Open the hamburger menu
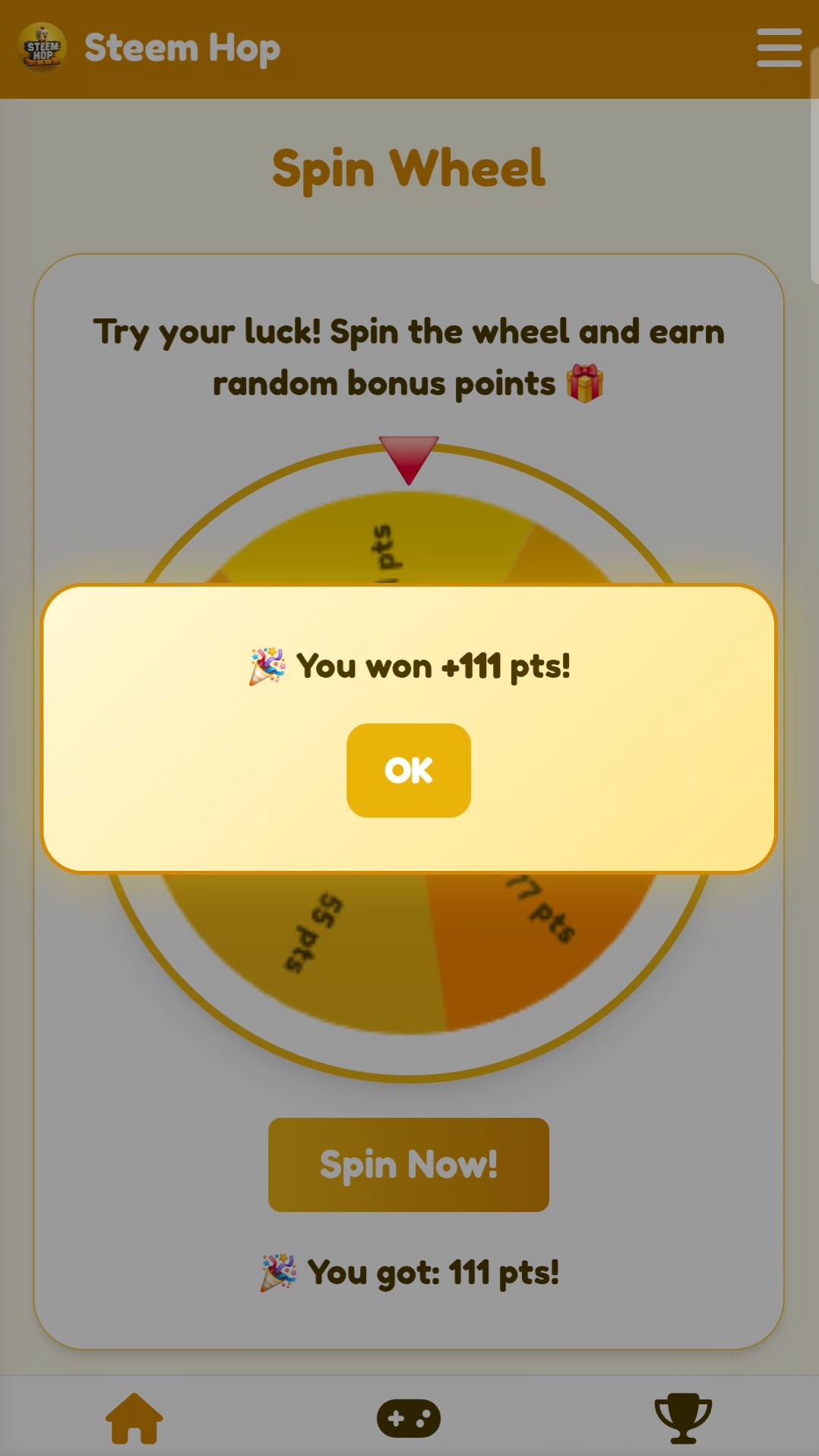Image resolution: width=819 pixels, height=1456 pixels. [779, 48]
